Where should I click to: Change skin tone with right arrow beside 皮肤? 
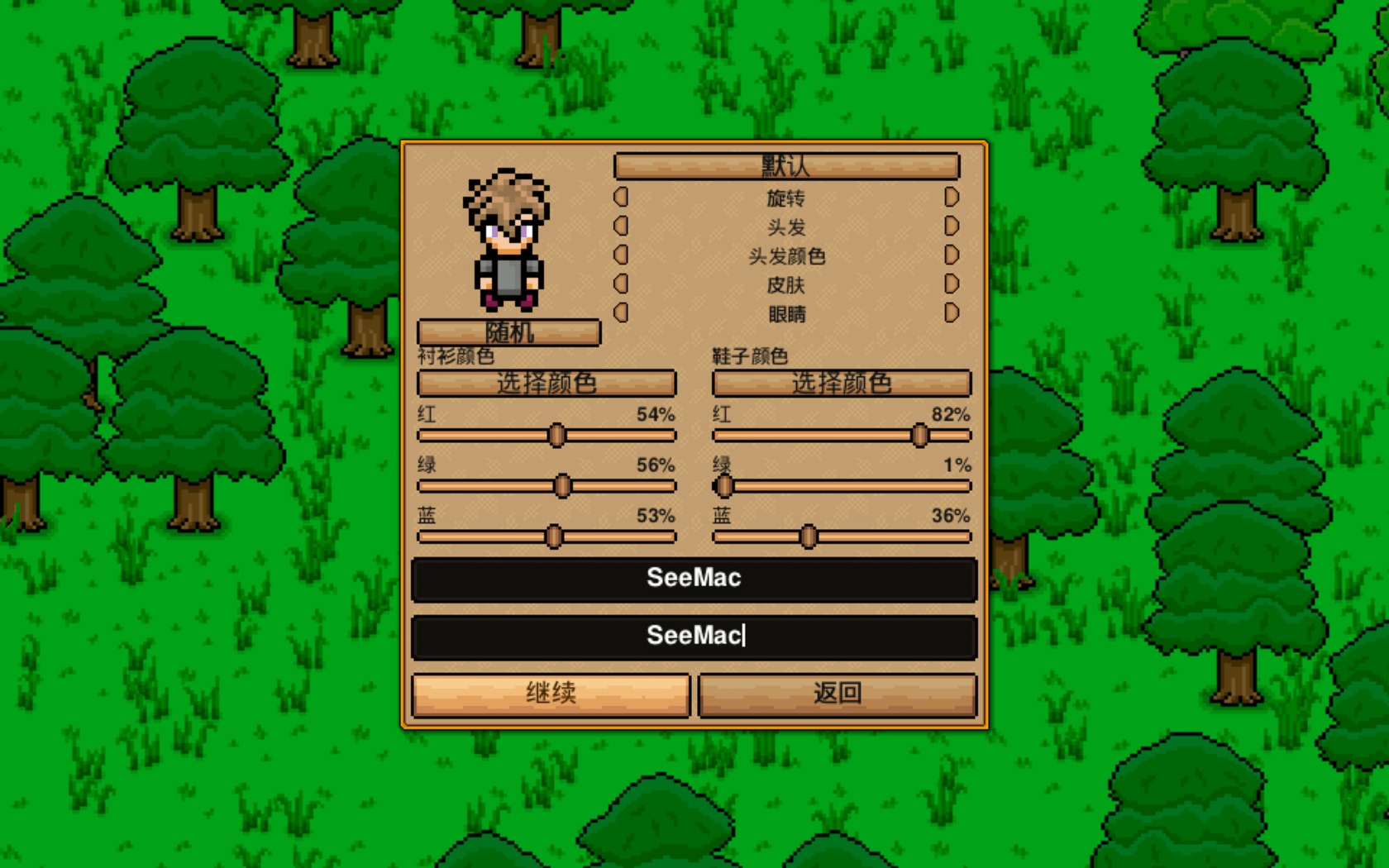point(952,284)
